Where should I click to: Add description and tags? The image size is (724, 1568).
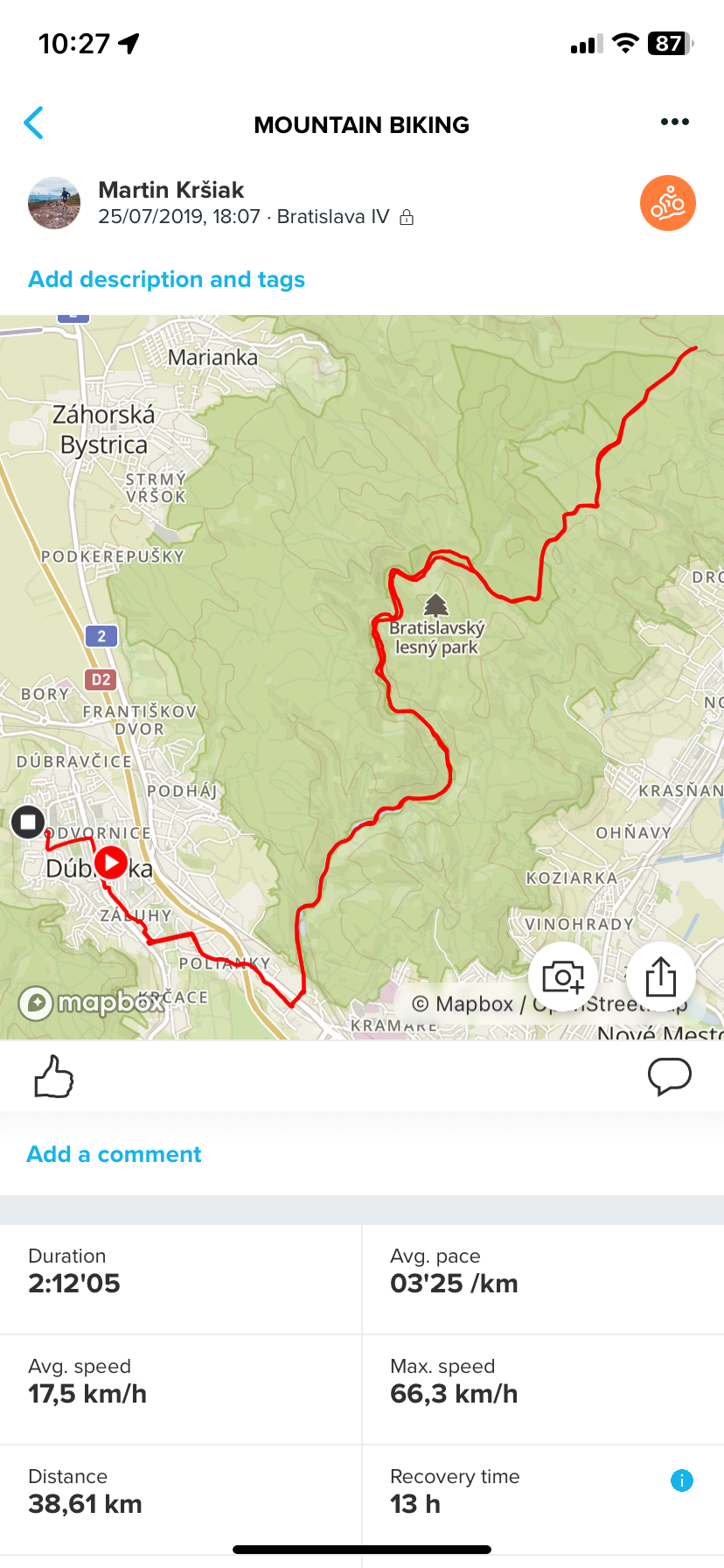[x=166, y=279]
